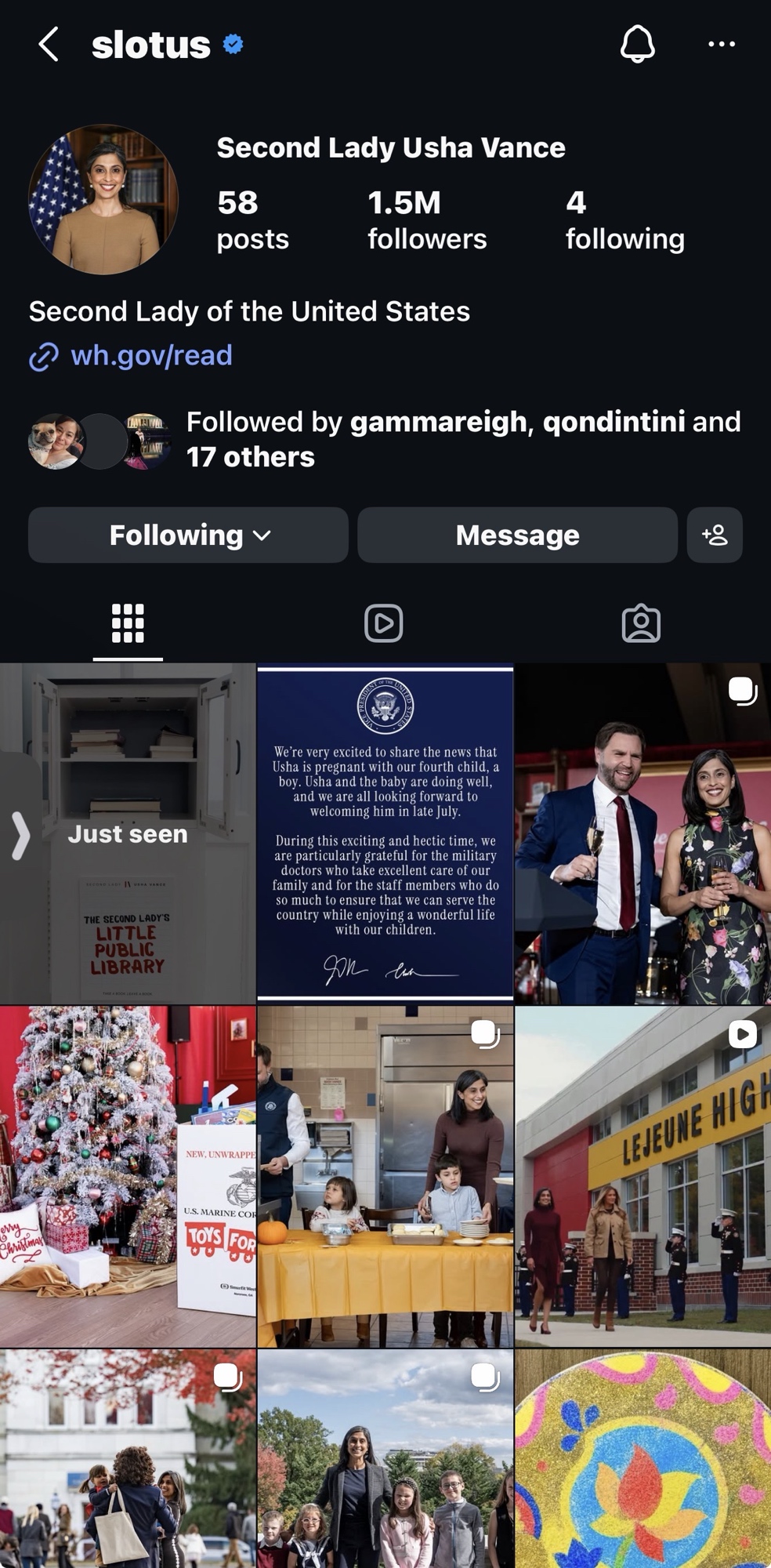
Task: Open the Lejeune High video post
Action: click(642, 1176)
